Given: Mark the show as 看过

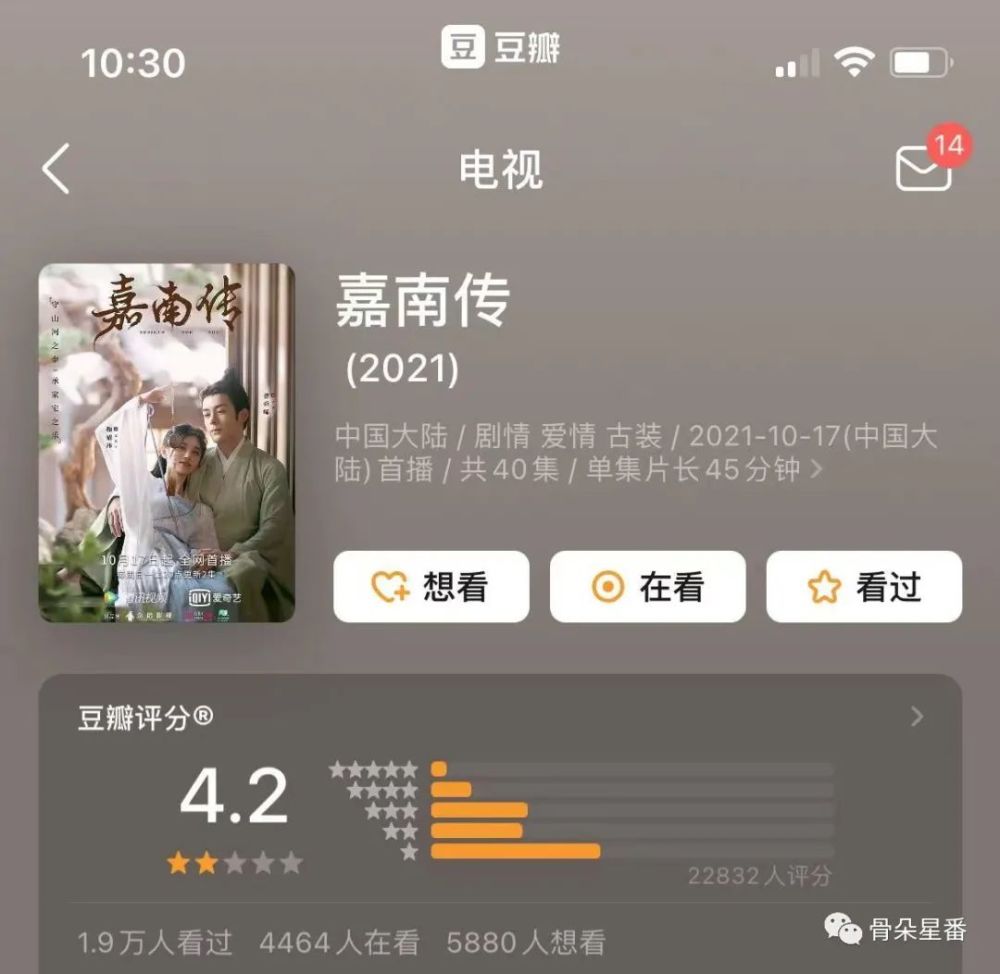Looking at the screenshot, I should pyautogui.click(x=864, y=587).
